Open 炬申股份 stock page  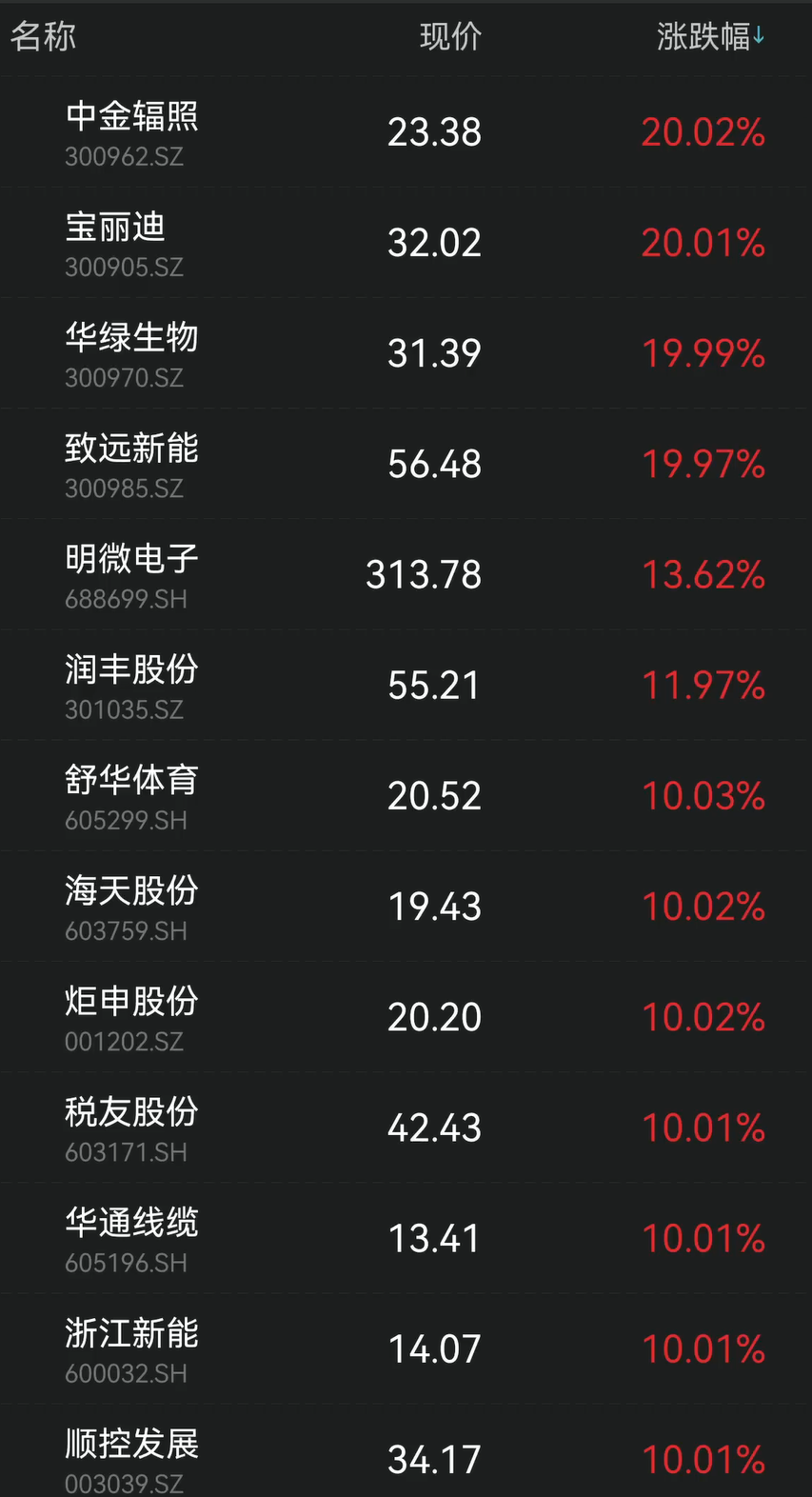pos(132,1016)
